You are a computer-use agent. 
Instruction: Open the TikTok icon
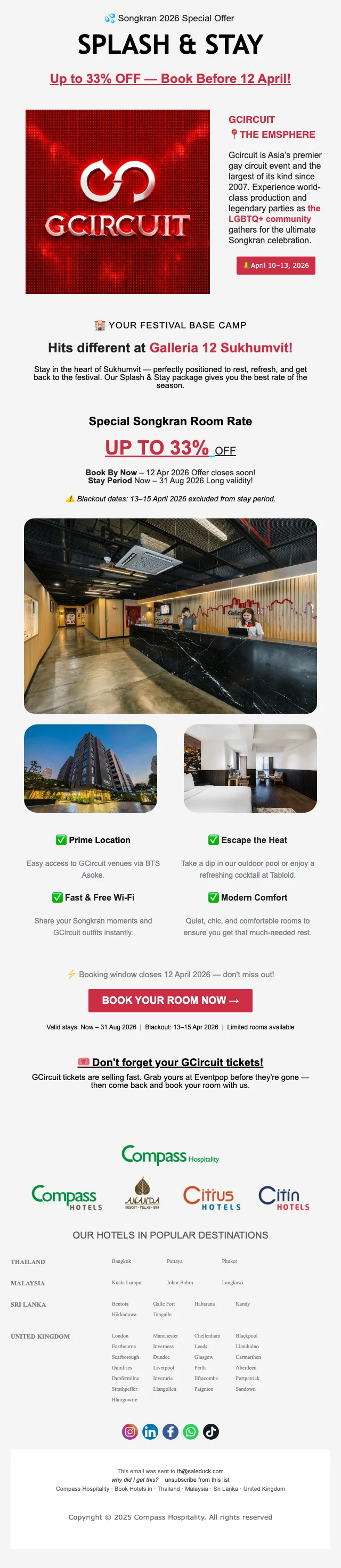tap(210, 1431)
